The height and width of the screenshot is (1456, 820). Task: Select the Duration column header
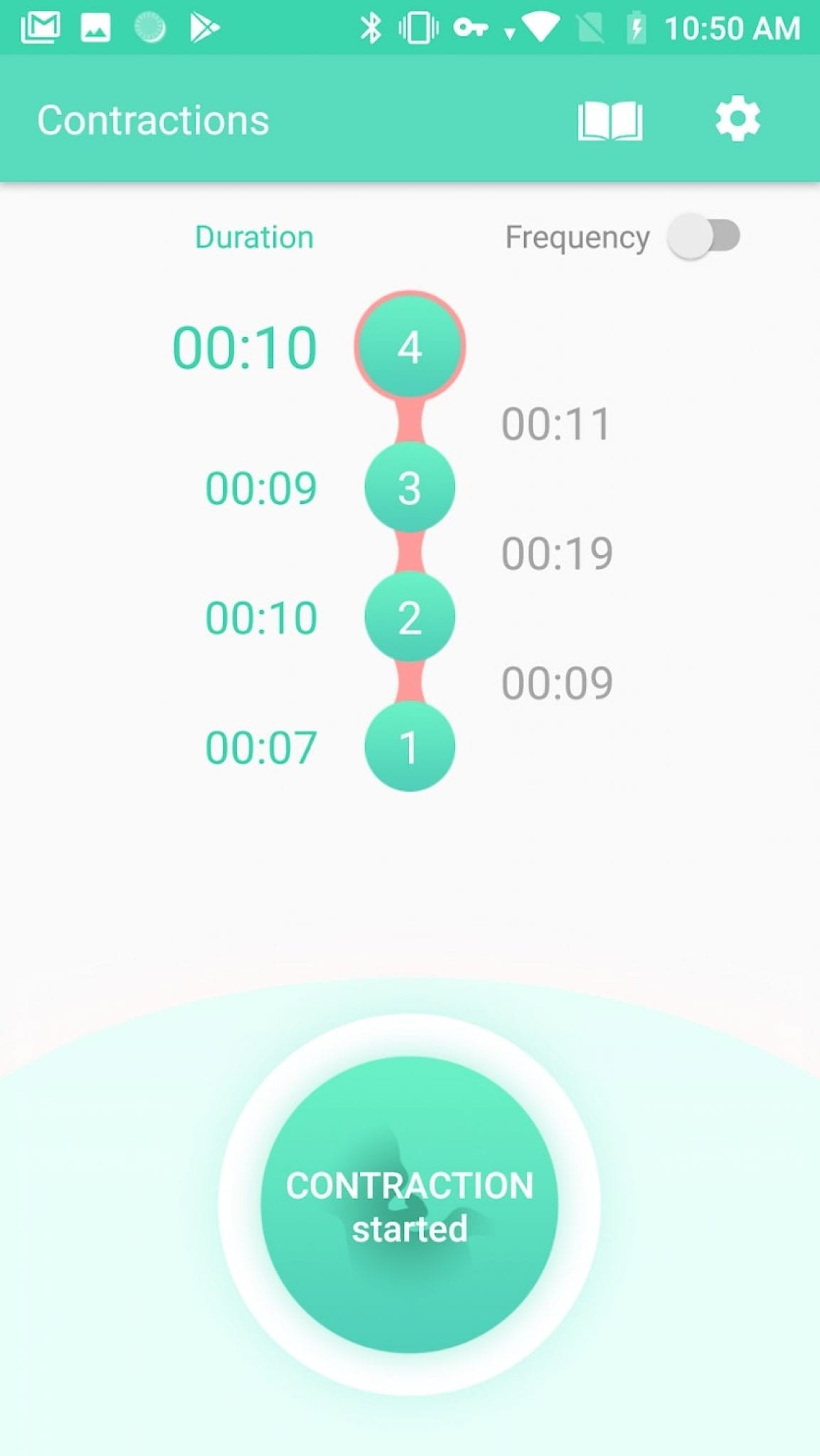pyautogui.click(x=253, y=236)
